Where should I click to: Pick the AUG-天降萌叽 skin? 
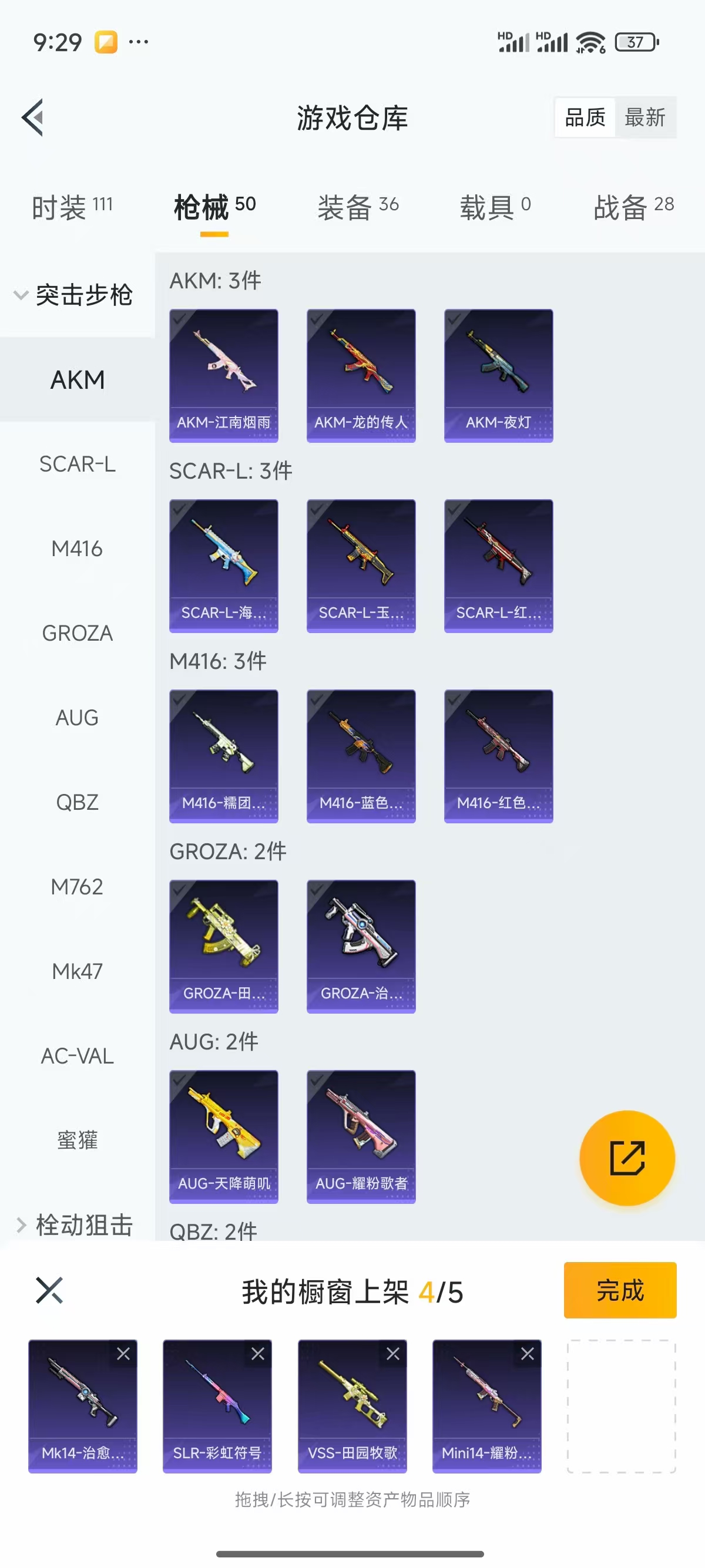(223, 1136)
